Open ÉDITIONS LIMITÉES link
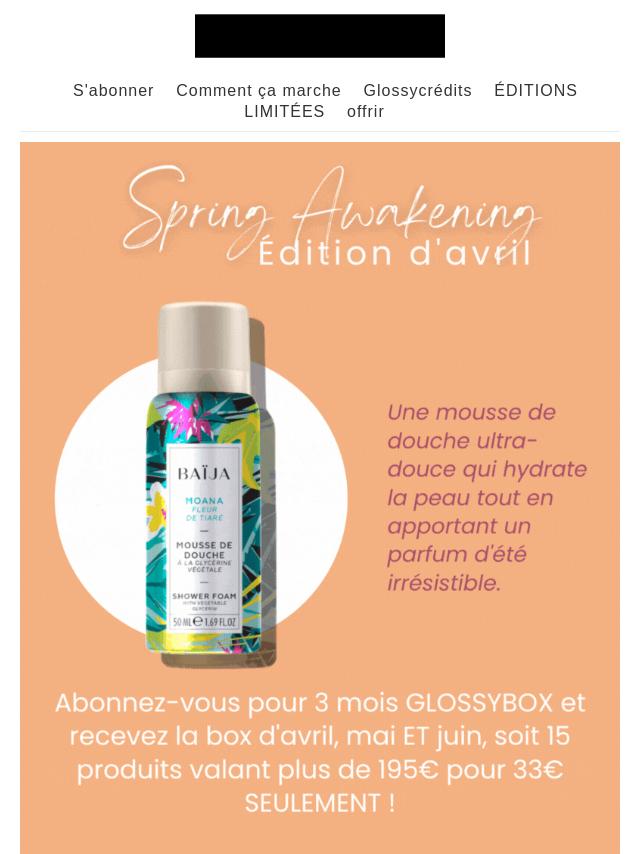The image size is (640, 854). (535, 91)
